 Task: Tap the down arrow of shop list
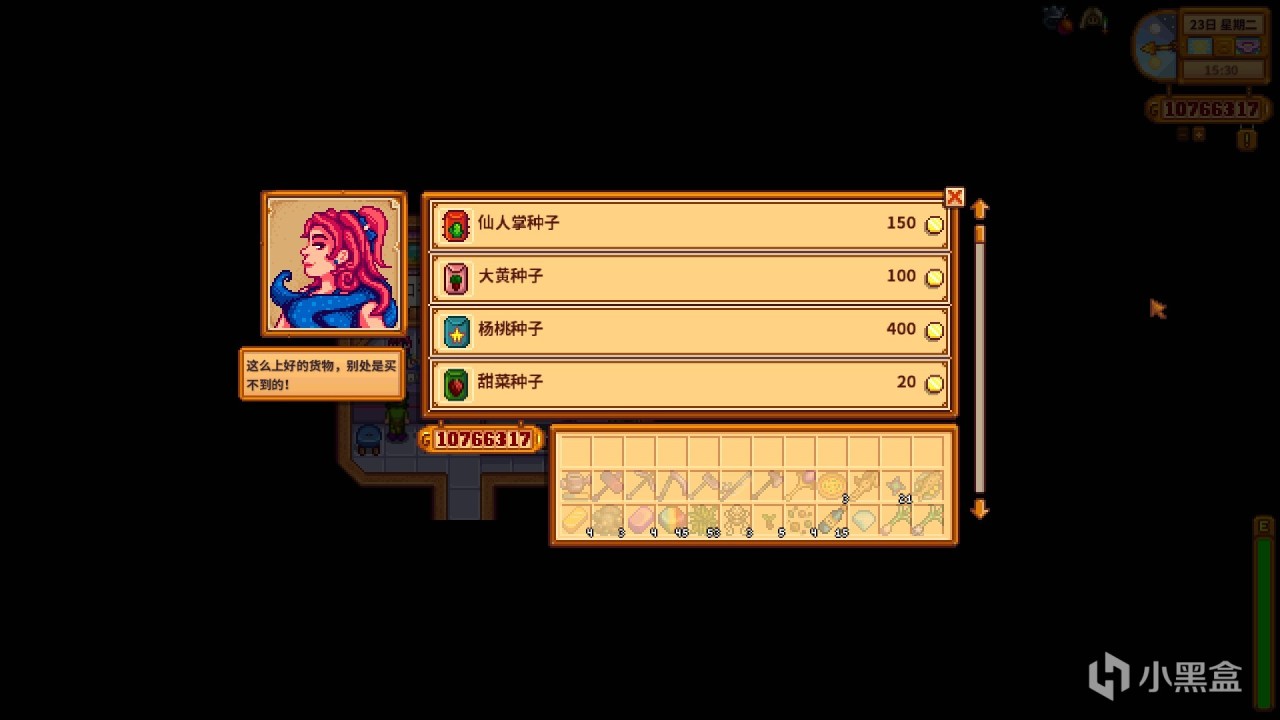click(x=980, y=510)
